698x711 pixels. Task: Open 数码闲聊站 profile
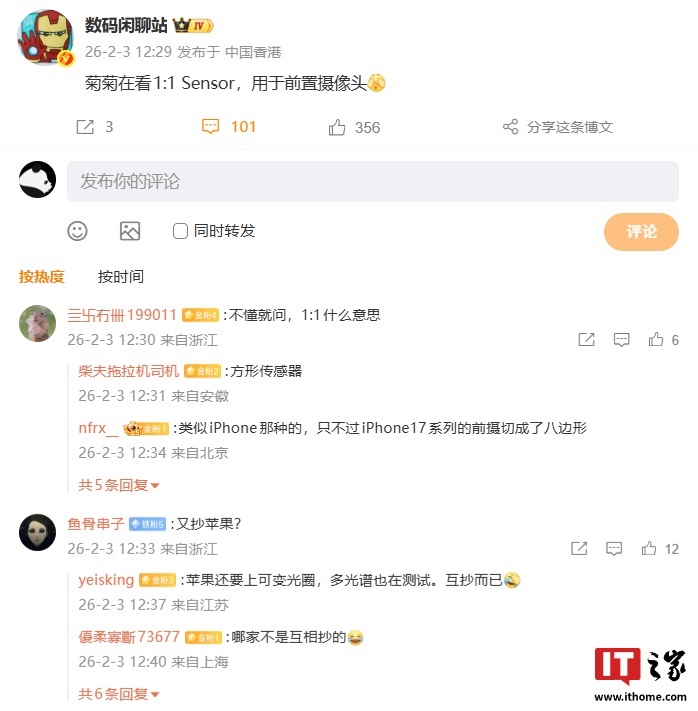click(126, 26)
